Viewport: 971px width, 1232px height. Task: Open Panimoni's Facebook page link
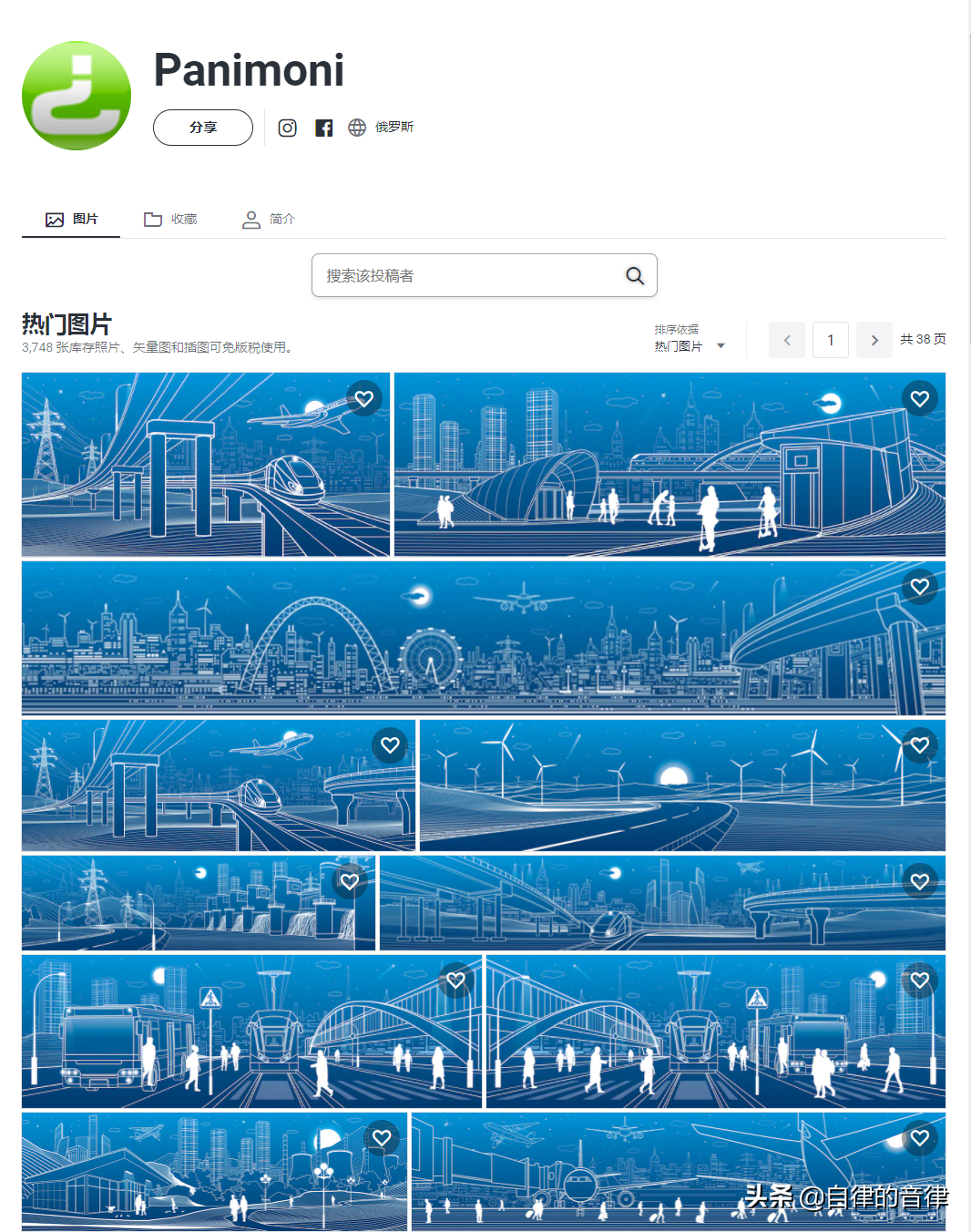(323, 128)
